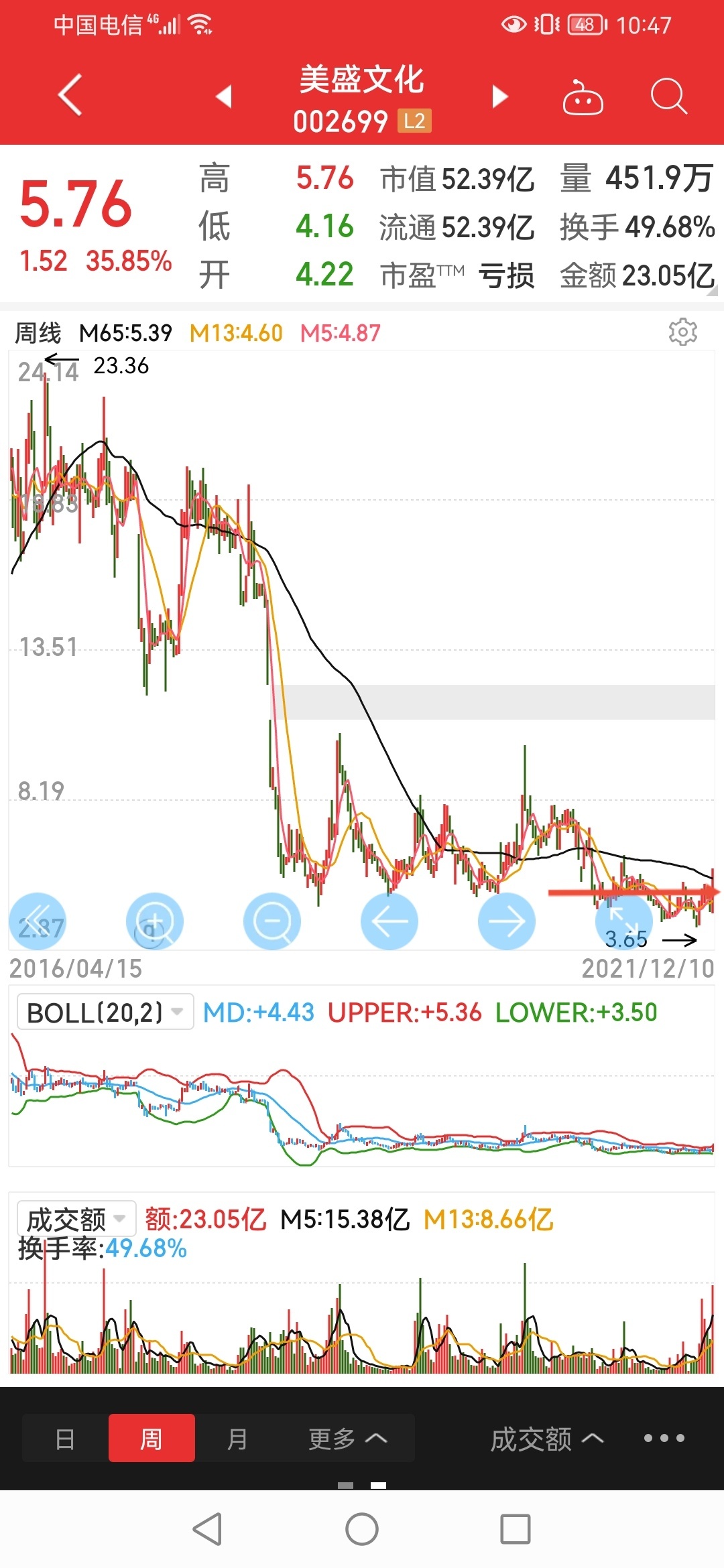
Task: Select the 周 weekly chart tab
Action: pos(152,1438)
